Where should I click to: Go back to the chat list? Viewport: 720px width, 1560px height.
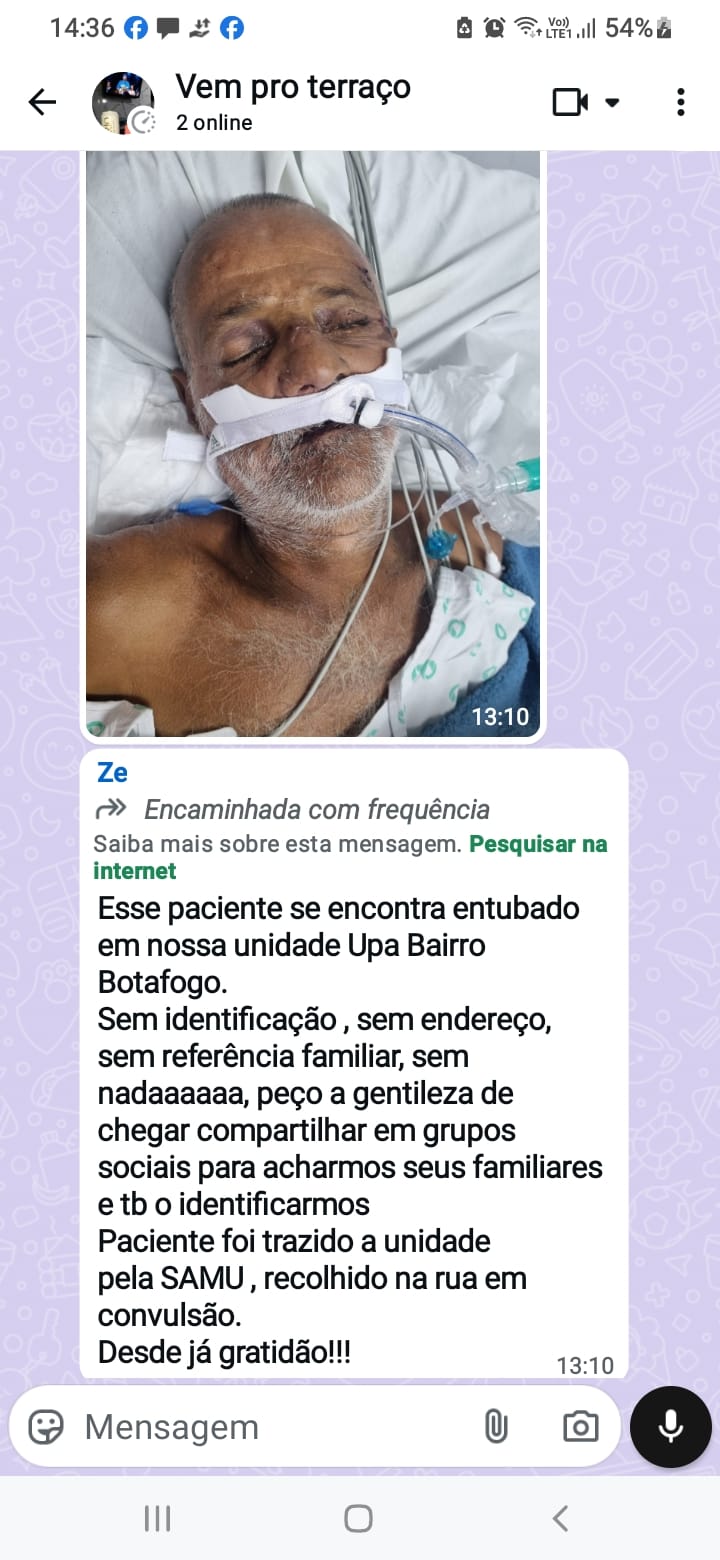click(42, 102)
